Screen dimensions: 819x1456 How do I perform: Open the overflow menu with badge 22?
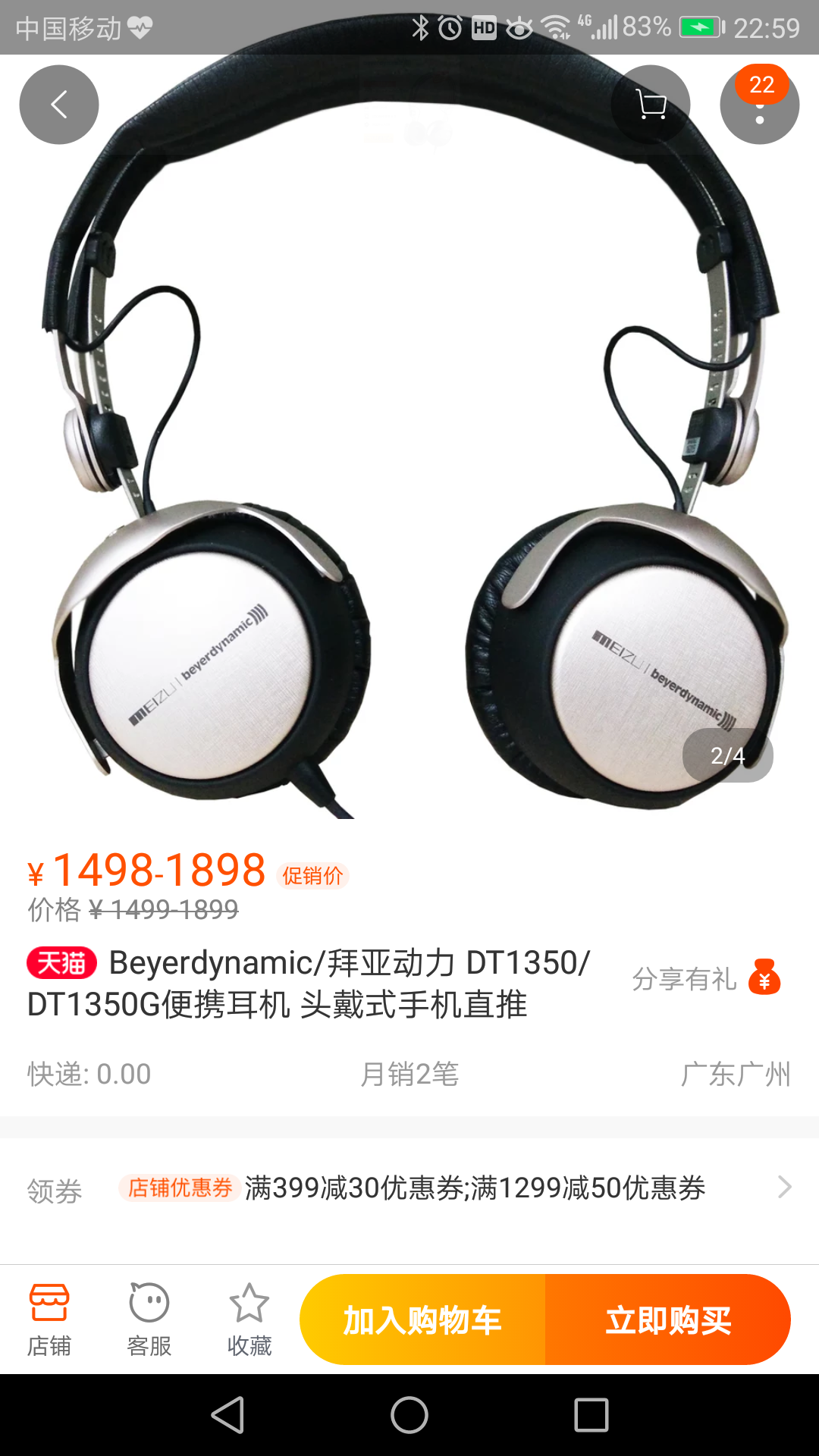(759, 105)
